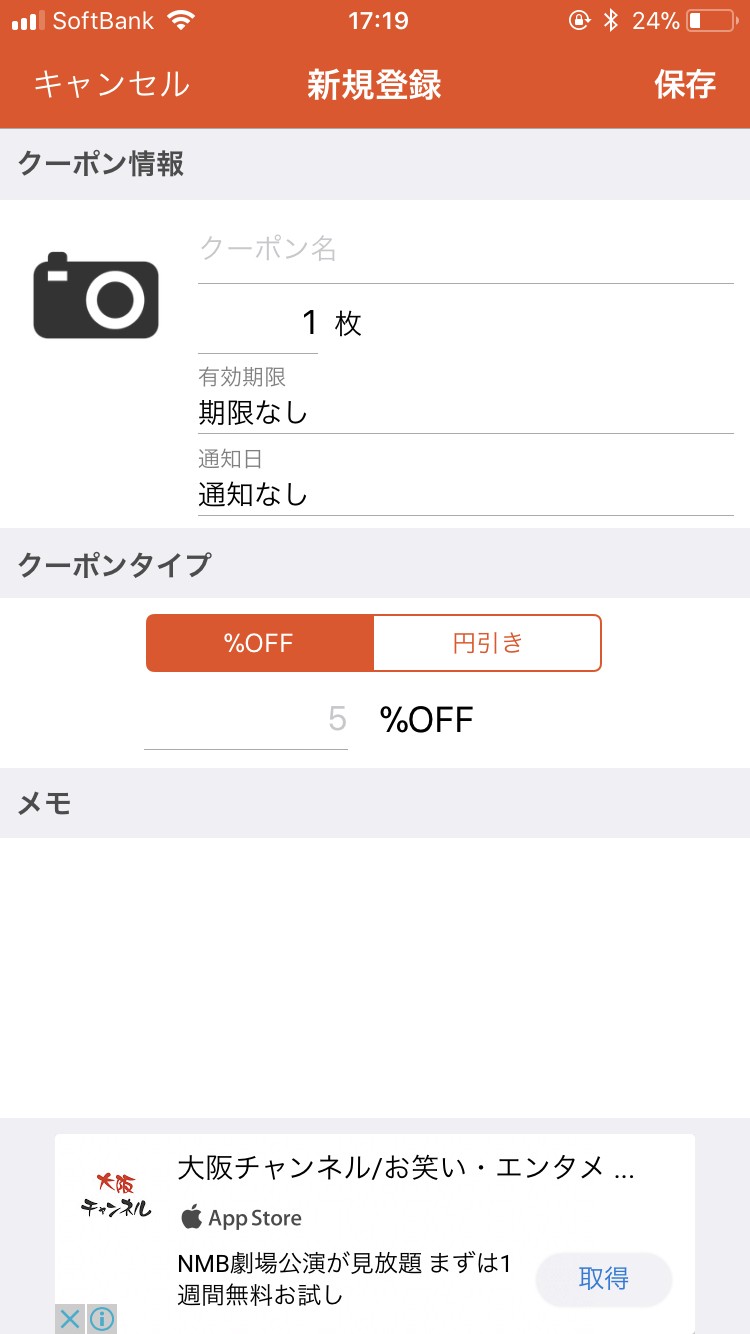Viewport: 750px width, 1334px height.
Task: Focus the クーポン名 name field
Action: coord(465,248)
